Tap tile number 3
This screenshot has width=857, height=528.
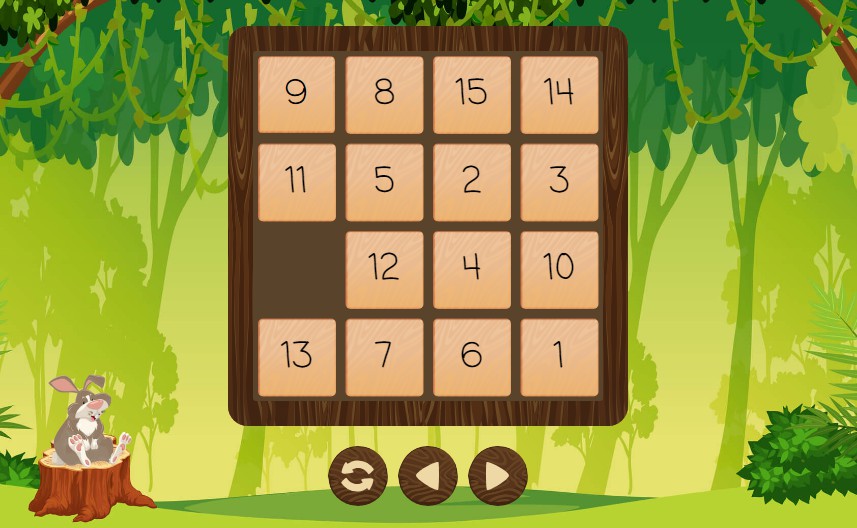(559, 182)
